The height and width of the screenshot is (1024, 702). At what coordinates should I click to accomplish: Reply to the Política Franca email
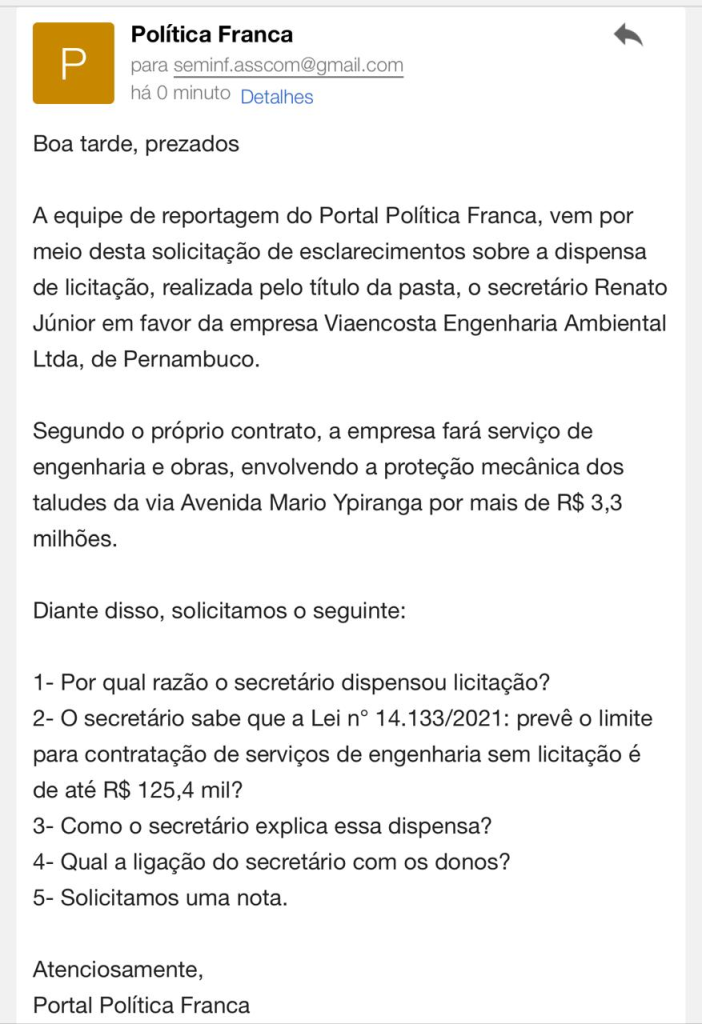628,36
